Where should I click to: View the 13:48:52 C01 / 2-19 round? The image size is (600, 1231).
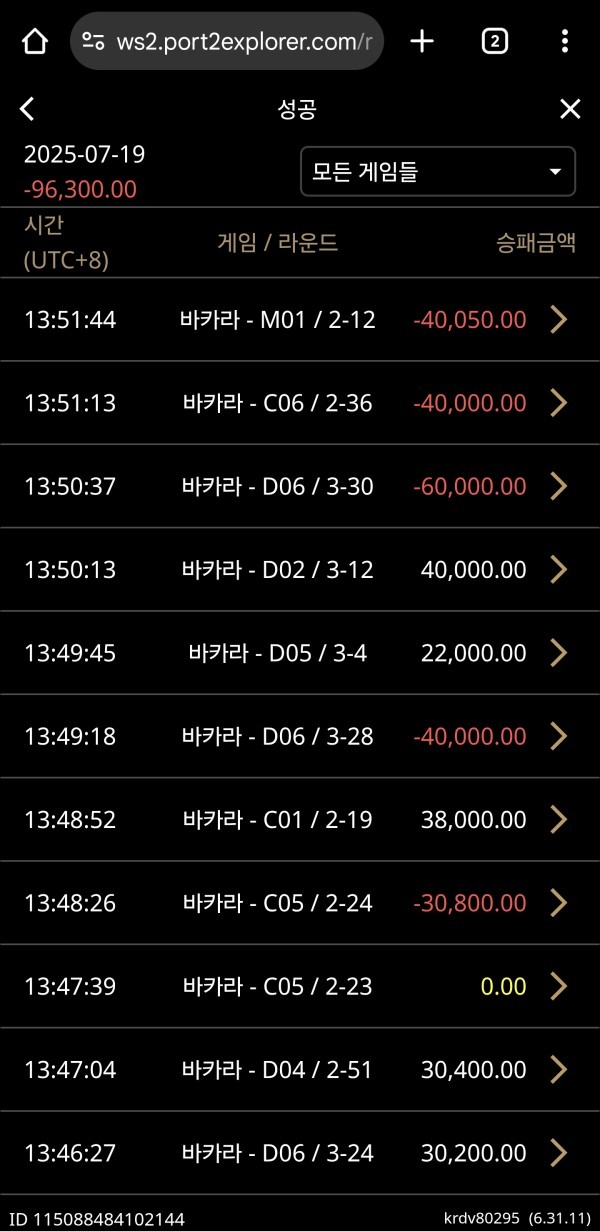(559, 820)
